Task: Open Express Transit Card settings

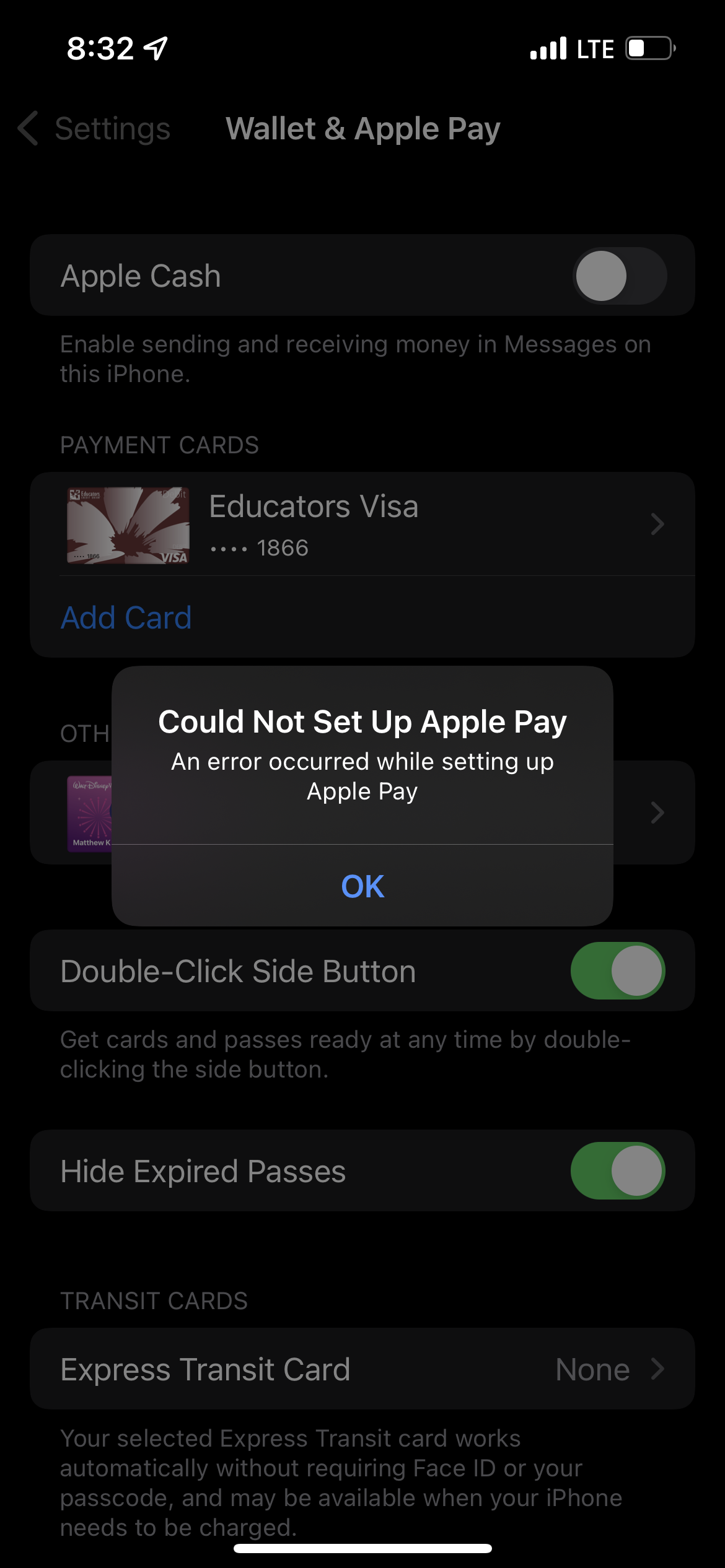Action: pos(362,1369)
